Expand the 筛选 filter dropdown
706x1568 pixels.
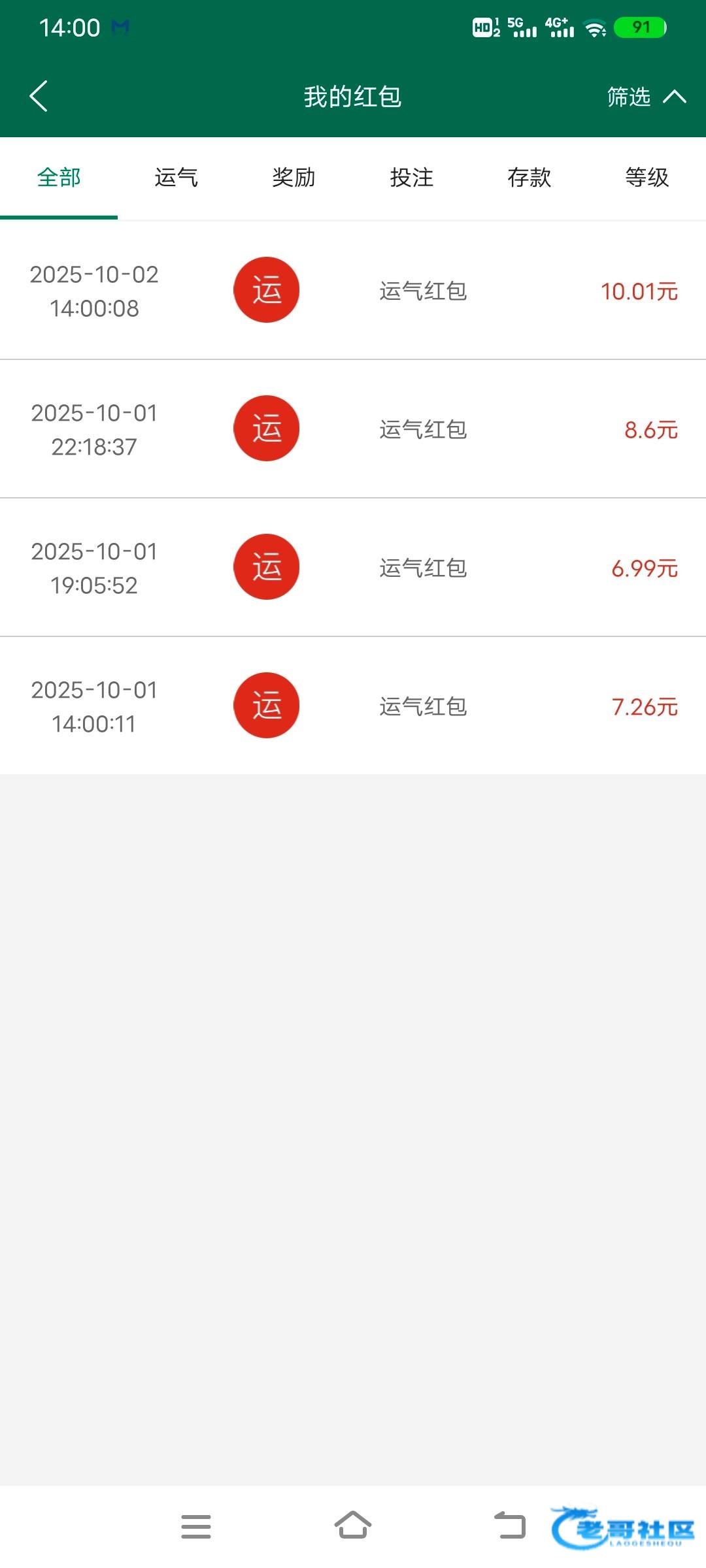tap(645, 97)
